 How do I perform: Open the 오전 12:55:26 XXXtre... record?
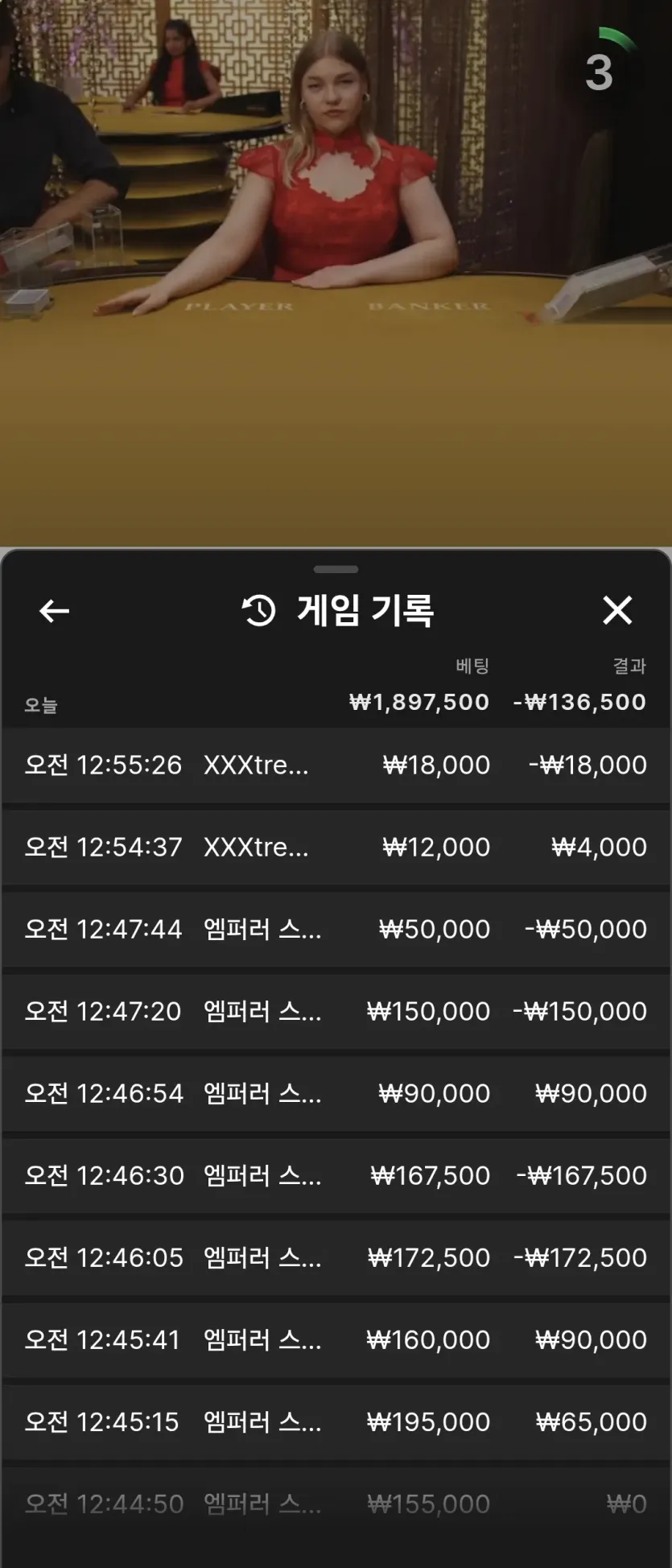click(336, 765)
